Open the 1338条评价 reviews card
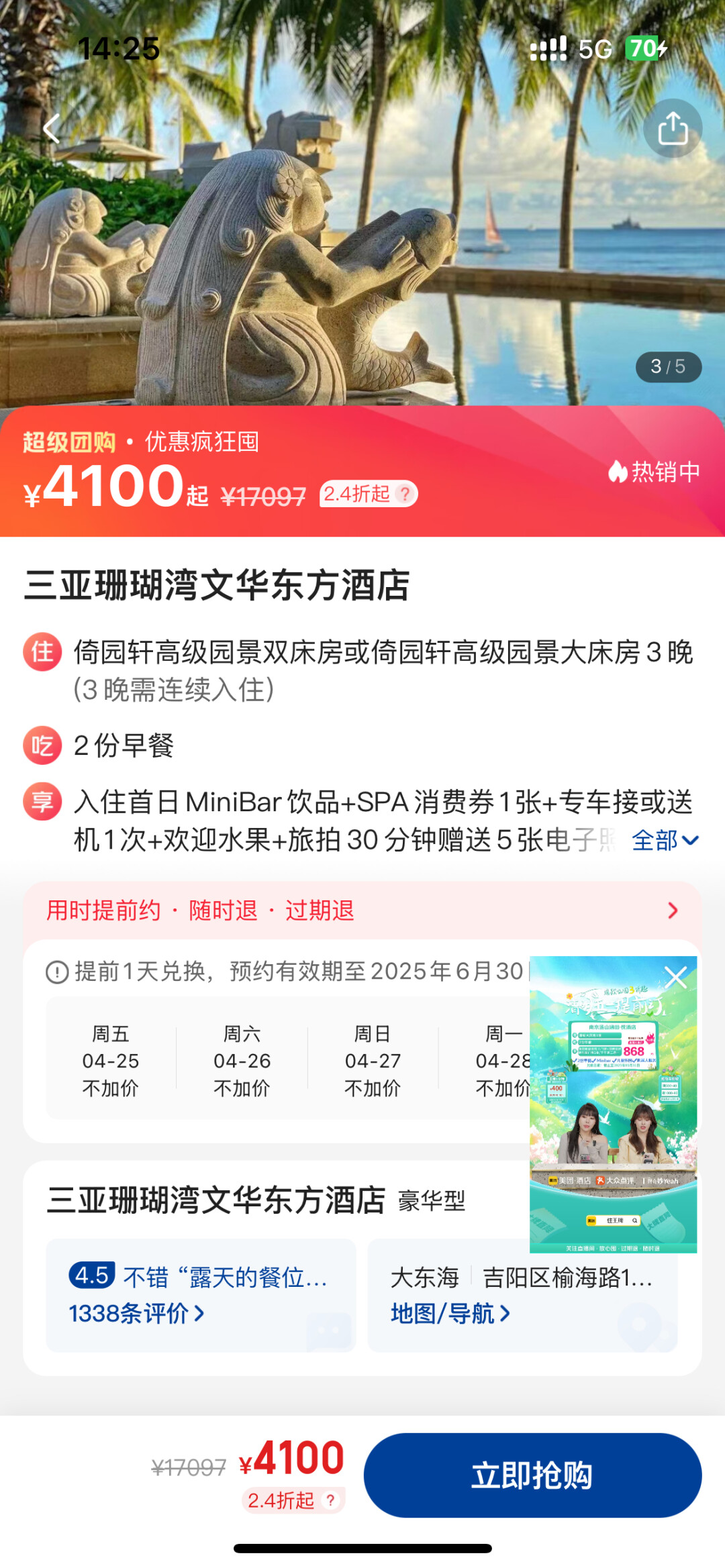 pyautogui.click(x=200, y=1295)
